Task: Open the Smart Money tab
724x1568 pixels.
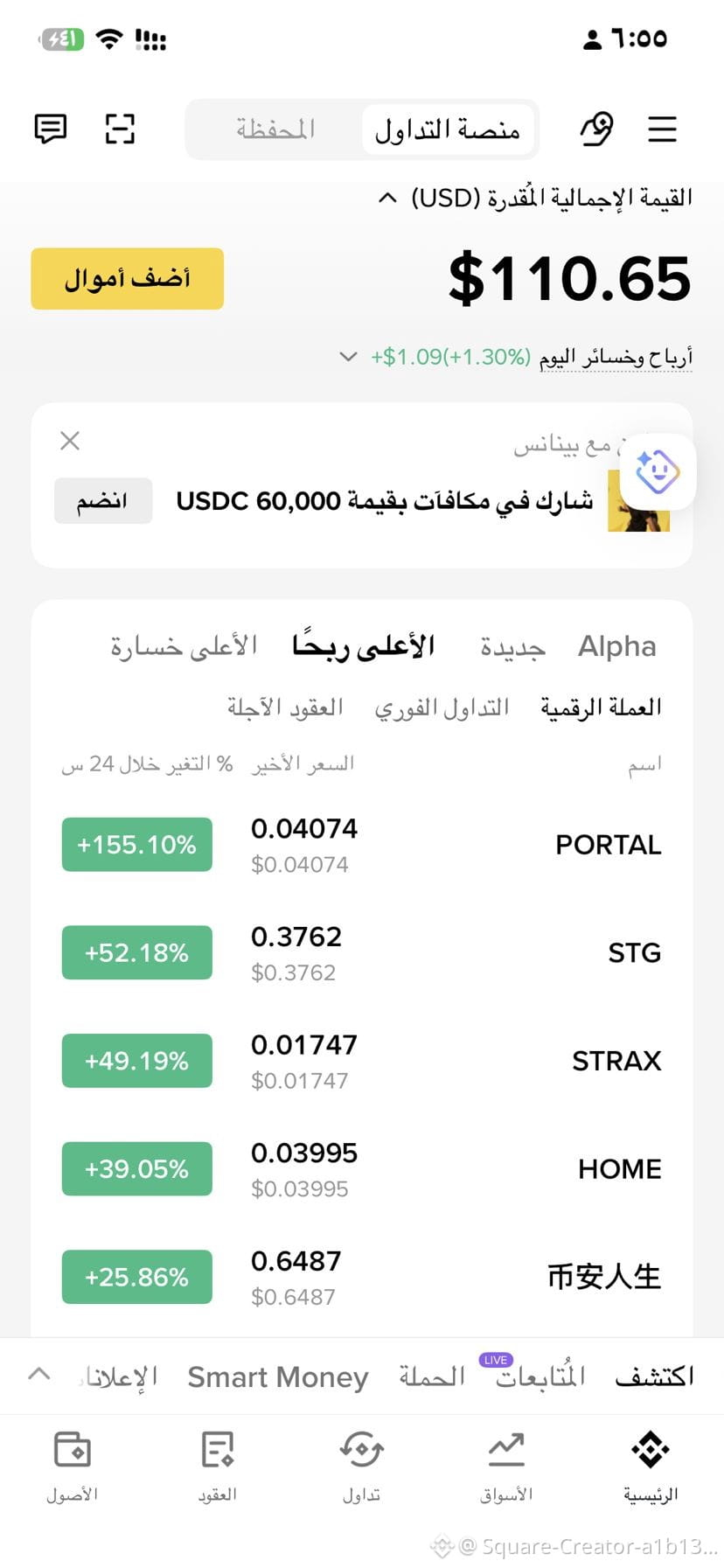Action: pyautogui.click(x=278, y=1377)
